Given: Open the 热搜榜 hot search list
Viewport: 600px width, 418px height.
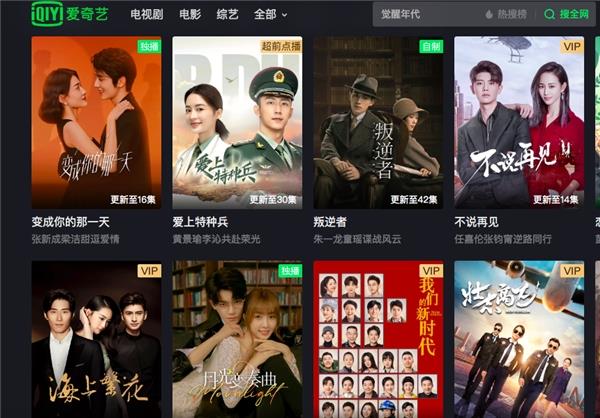Looking at the screenshot, I should [505, 15].
